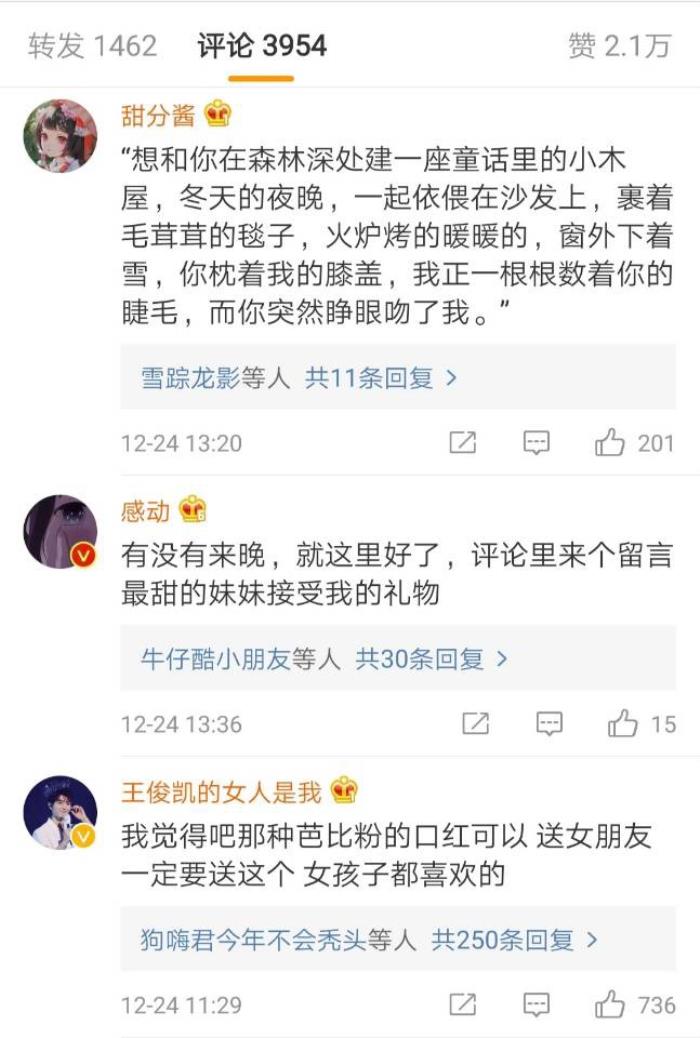The image size is (700, 1038).
Task: Open 感动's profile avatar
Action: click(60, 531)
